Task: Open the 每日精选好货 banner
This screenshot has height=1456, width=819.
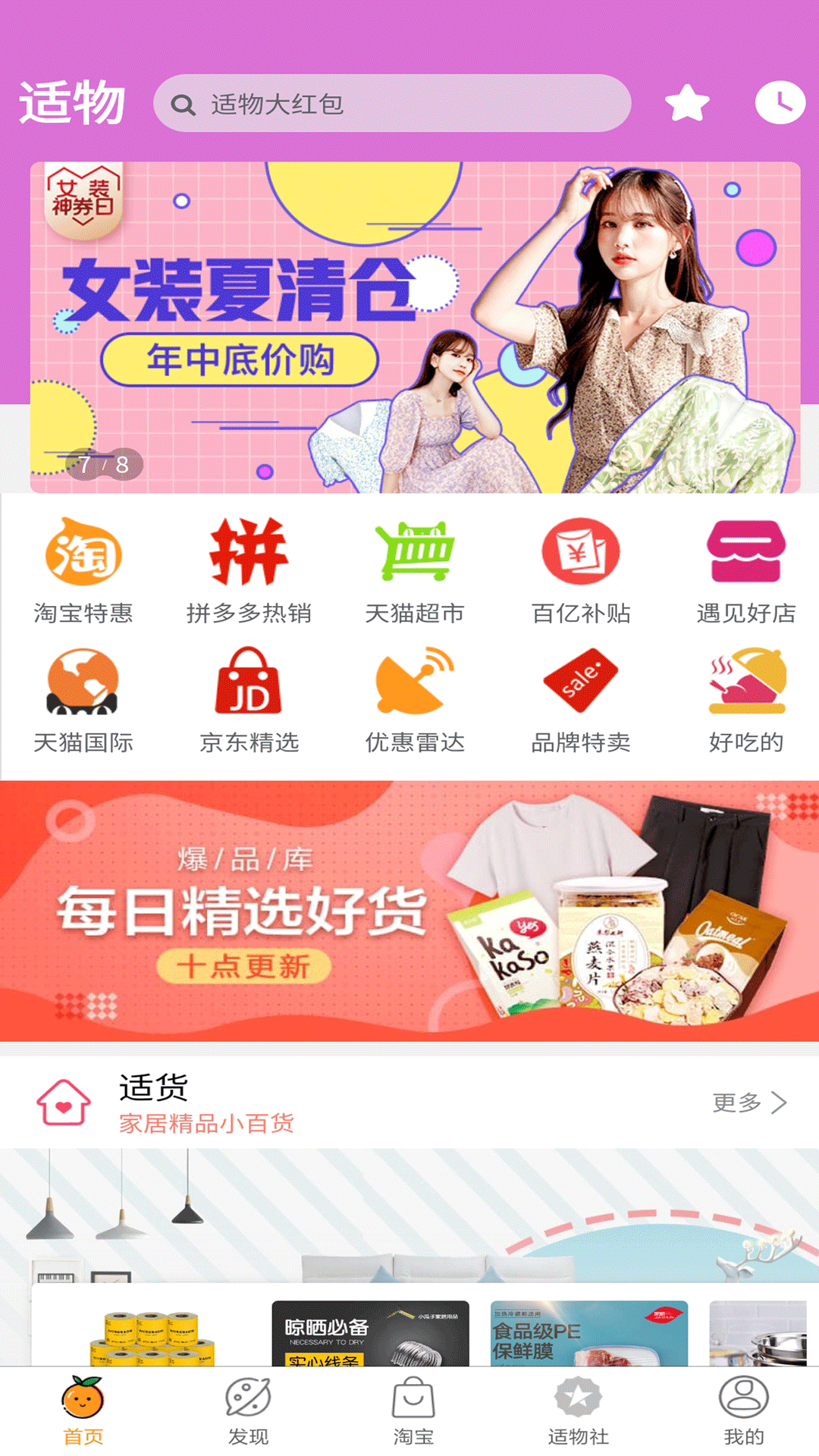Action: coord(409,911)
